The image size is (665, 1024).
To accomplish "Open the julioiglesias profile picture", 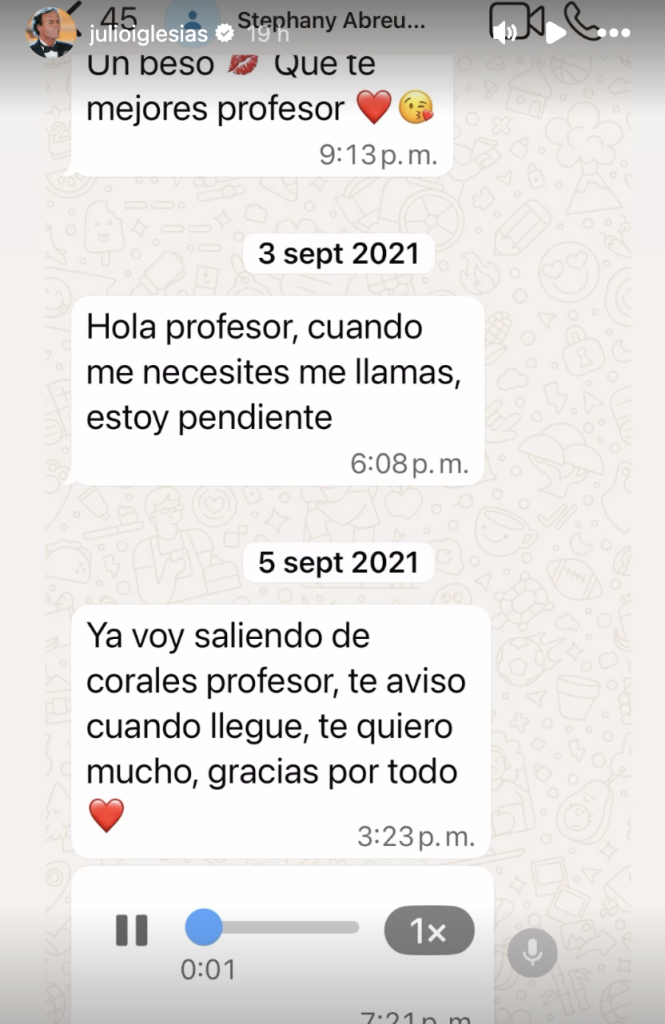I will pos(51,33).
